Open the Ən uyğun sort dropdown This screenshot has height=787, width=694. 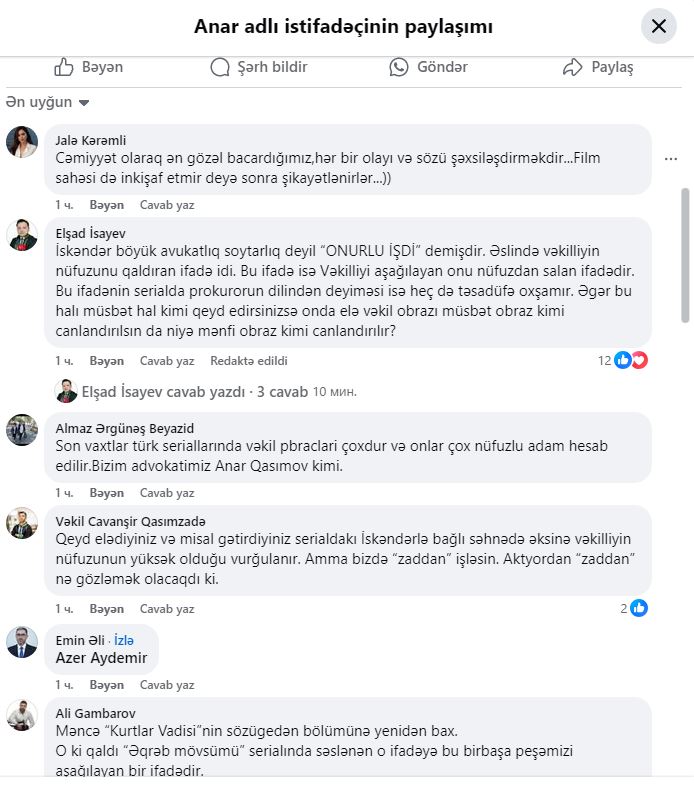point(48,102)
